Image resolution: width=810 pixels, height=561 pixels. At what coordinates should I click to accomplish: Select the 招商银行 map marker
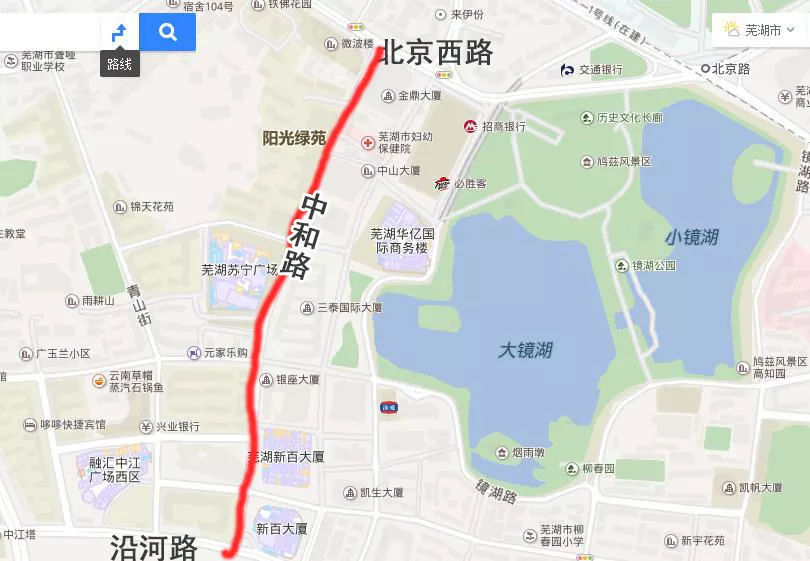tap(470, 127)
